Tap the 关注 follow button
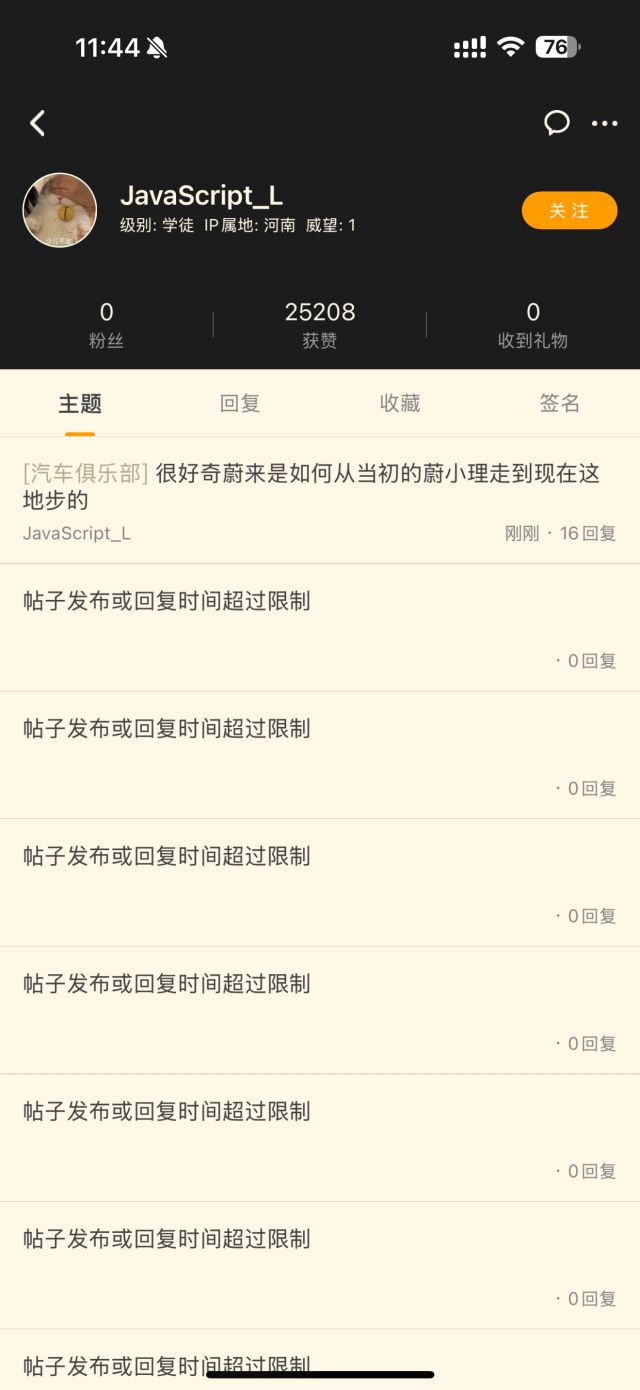Screen dimensions: 640x1390 click(x=569, y=211)
